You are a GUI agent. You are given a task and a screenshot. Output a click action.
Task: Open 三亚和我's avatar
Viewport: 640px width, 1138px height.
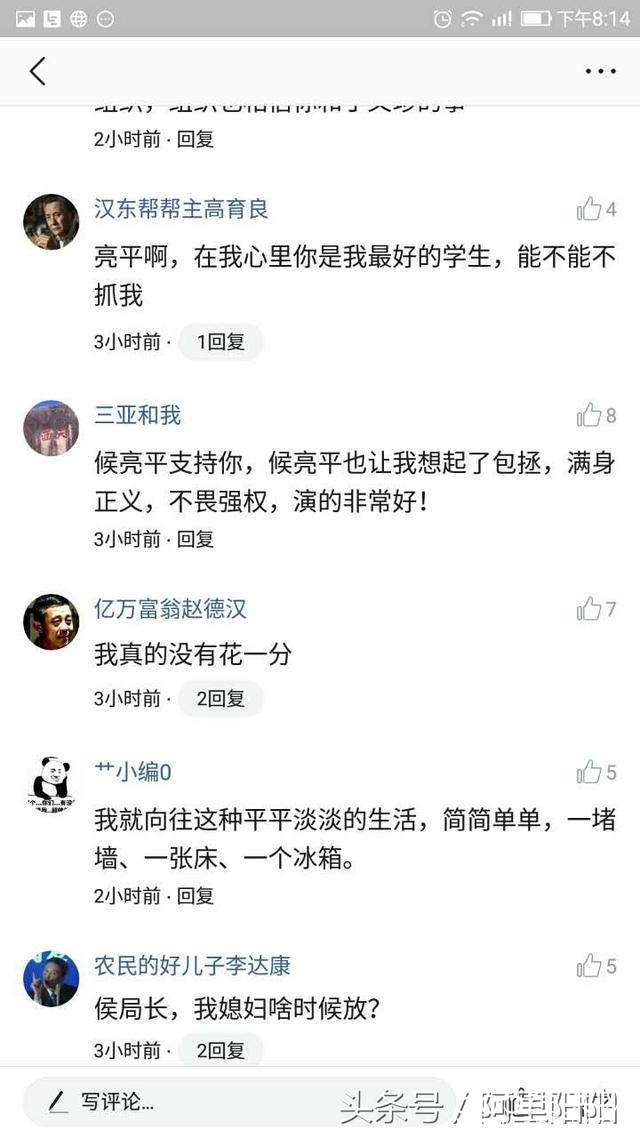pyautogui.click(x=51, y=427)
